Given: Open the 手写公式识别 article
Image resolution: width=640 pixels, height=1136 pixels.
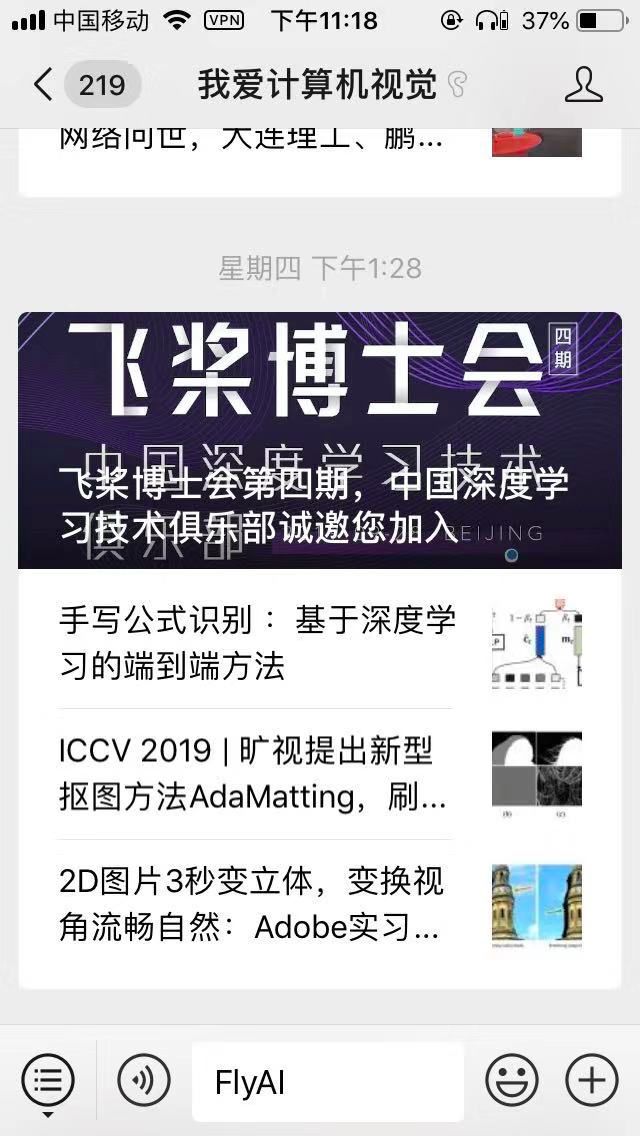Looking at the screenshot, I should [x=320, y=644].
